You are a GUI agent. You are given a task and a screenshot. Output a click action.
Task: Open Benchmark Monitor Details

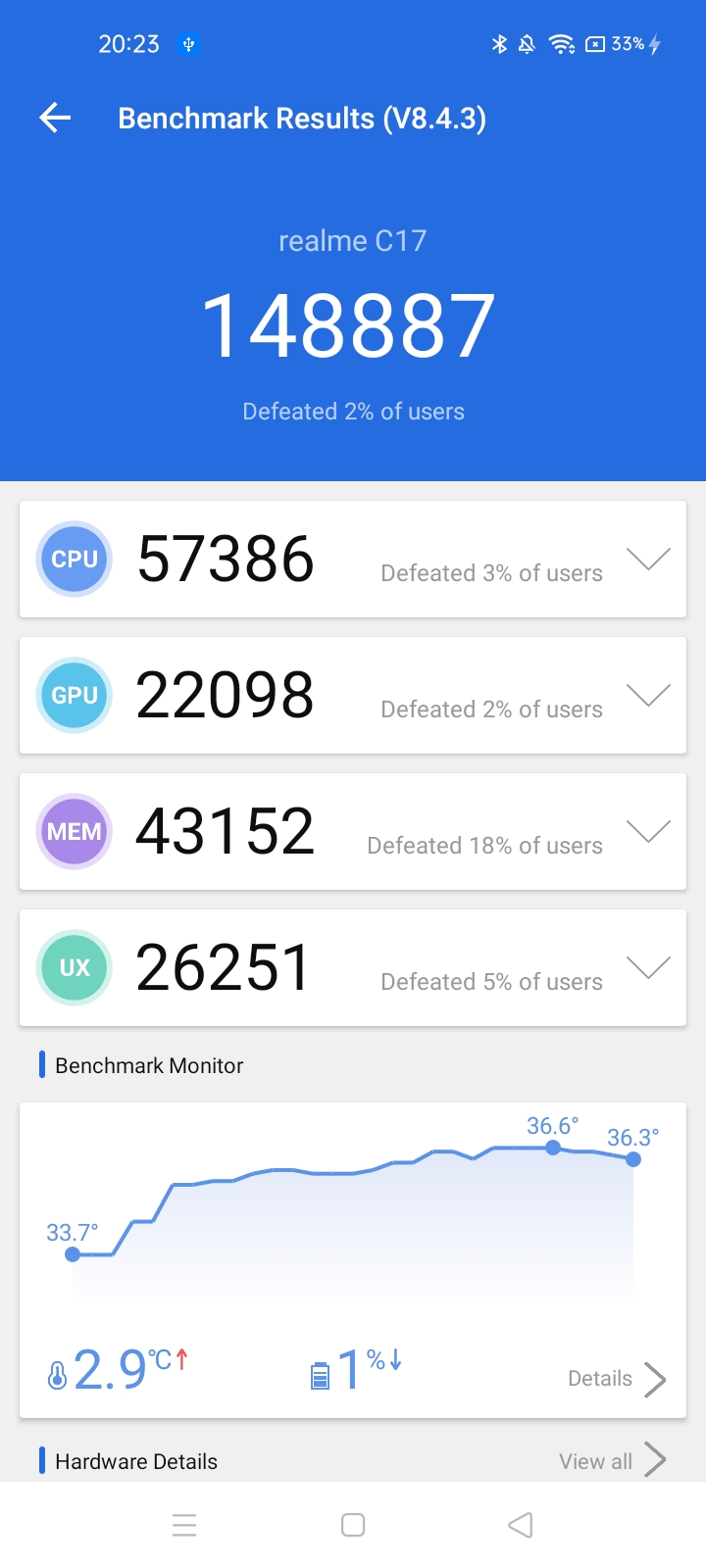[617, 1379]
